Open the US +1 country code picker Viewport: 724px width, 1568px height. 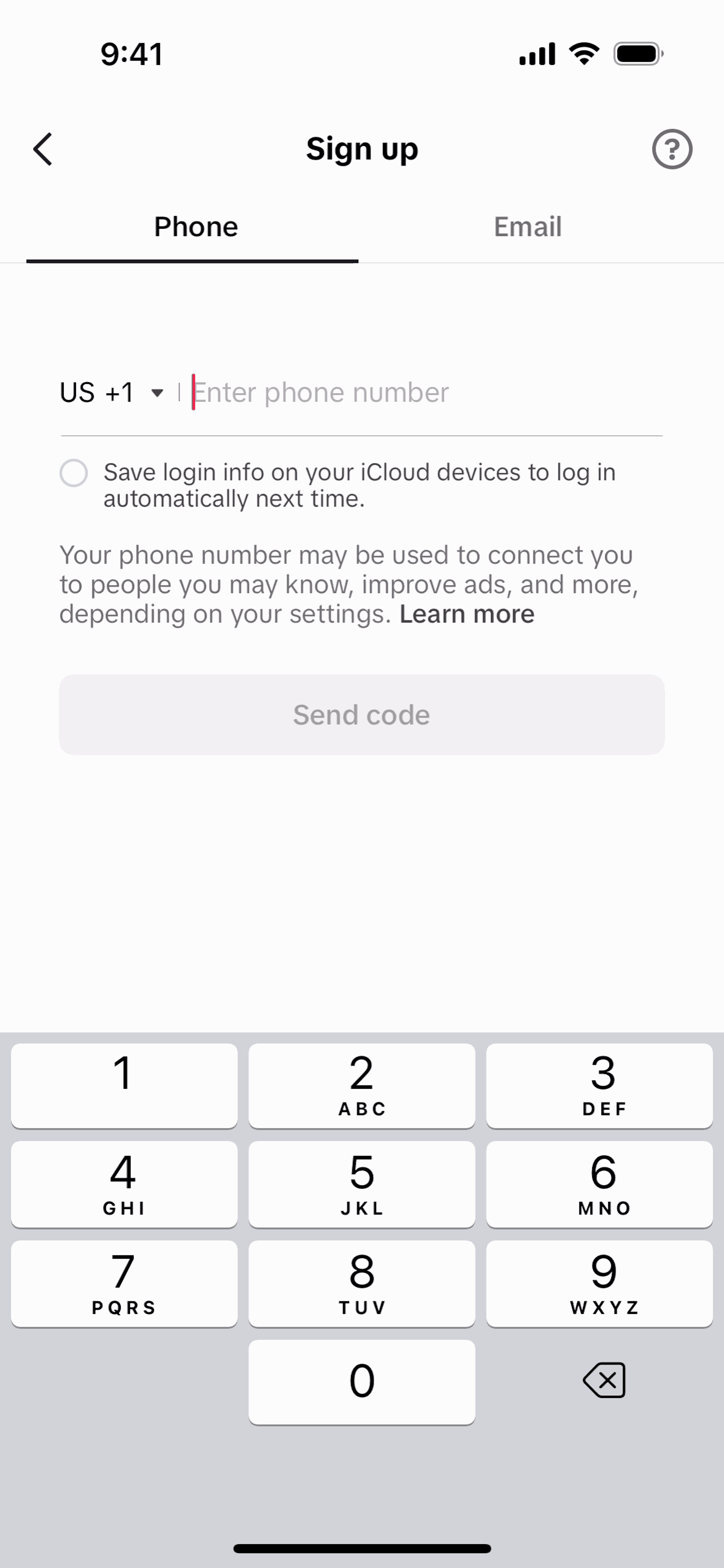click(112, 393)
